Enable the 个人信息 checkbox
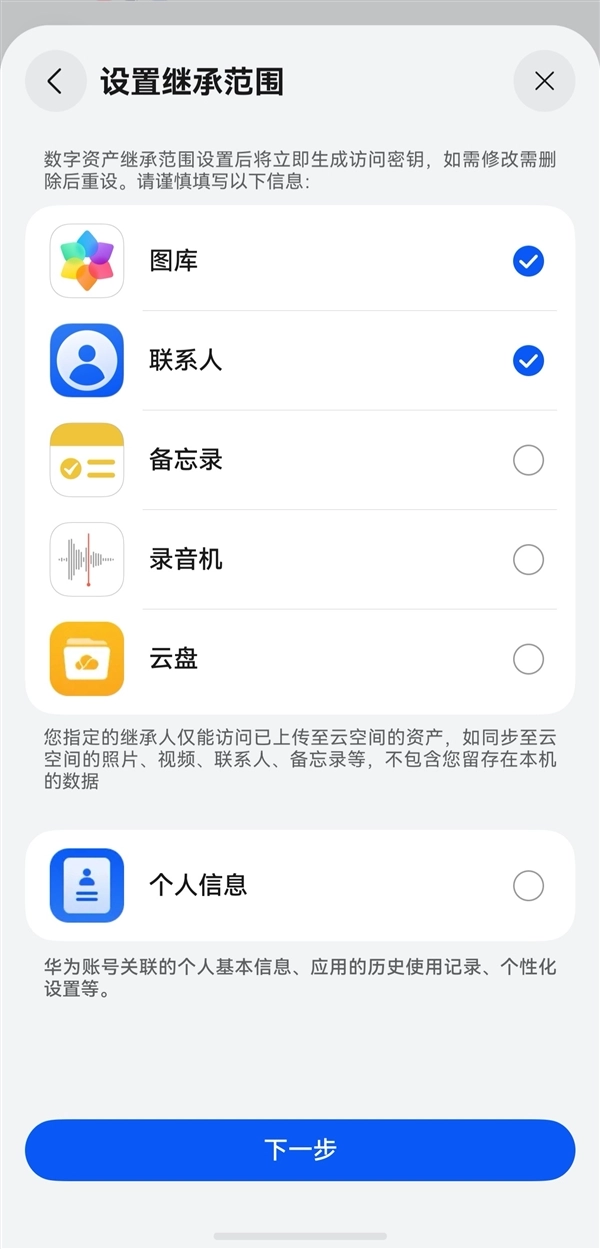600x1249 pixels. [528, 885]
